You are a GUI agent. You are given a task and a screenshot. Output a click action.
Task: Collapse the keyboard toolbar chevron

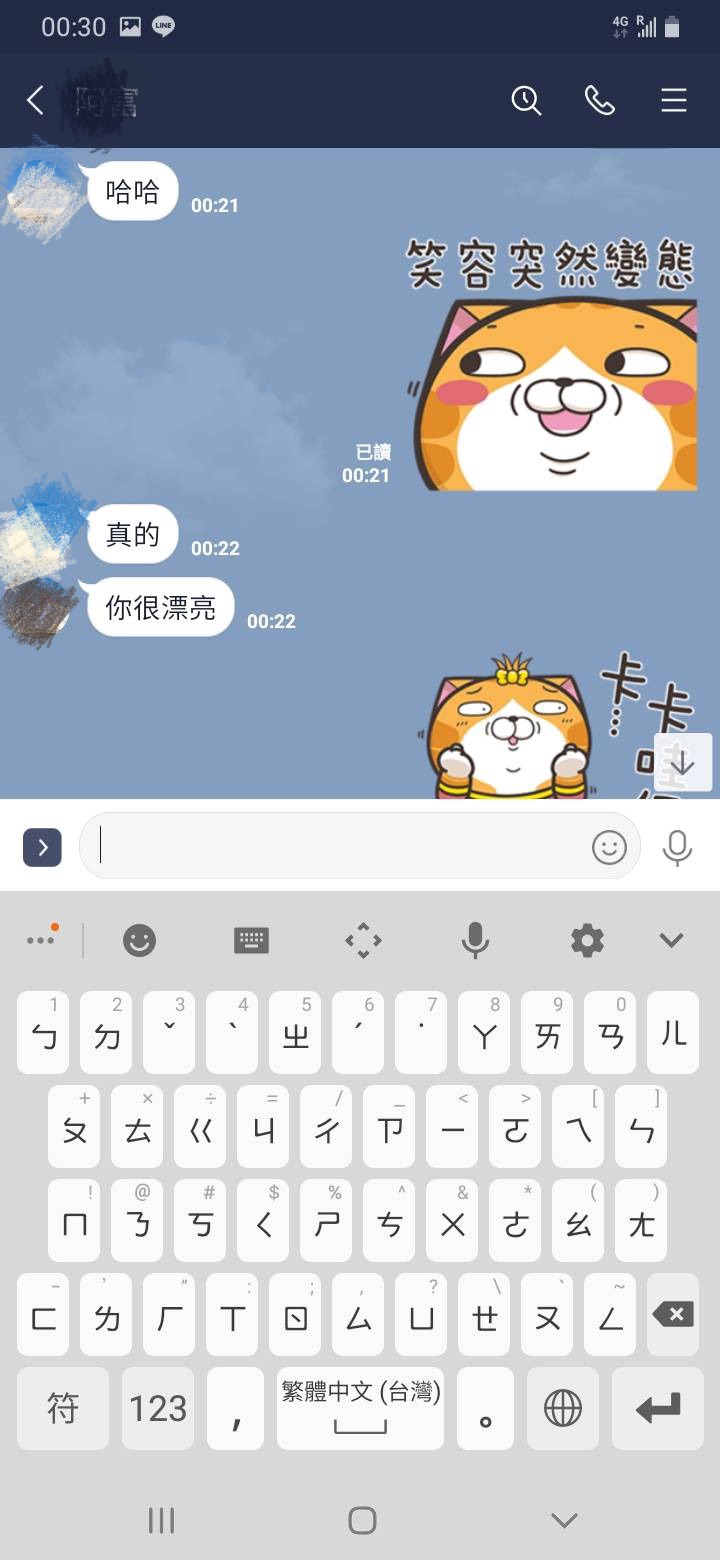(671, 940)
